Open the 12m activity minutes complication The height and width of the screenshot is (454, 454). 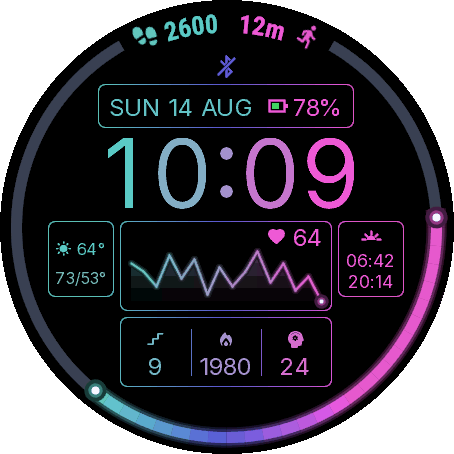tap(278, 31)
